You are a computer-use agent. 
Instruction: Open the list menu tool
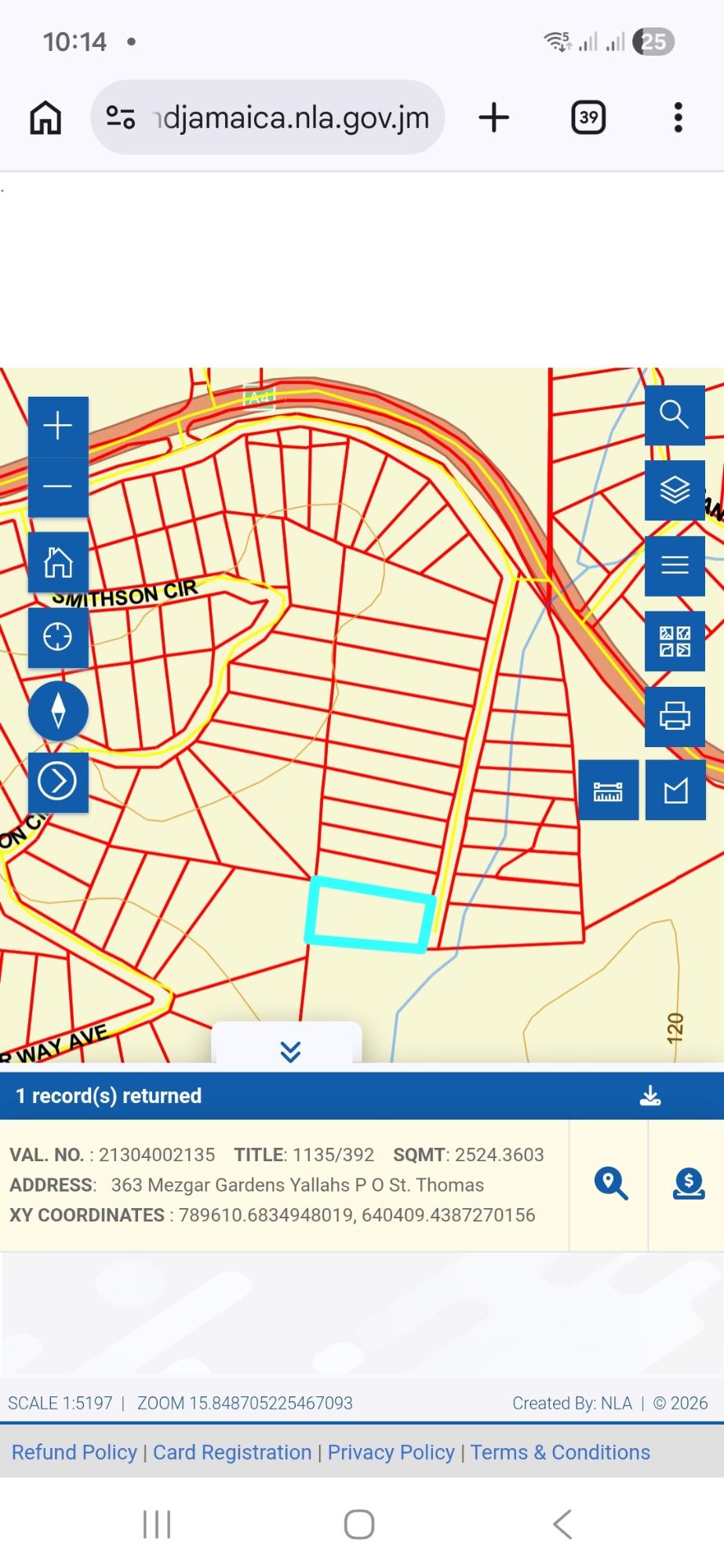coord(675,565)
